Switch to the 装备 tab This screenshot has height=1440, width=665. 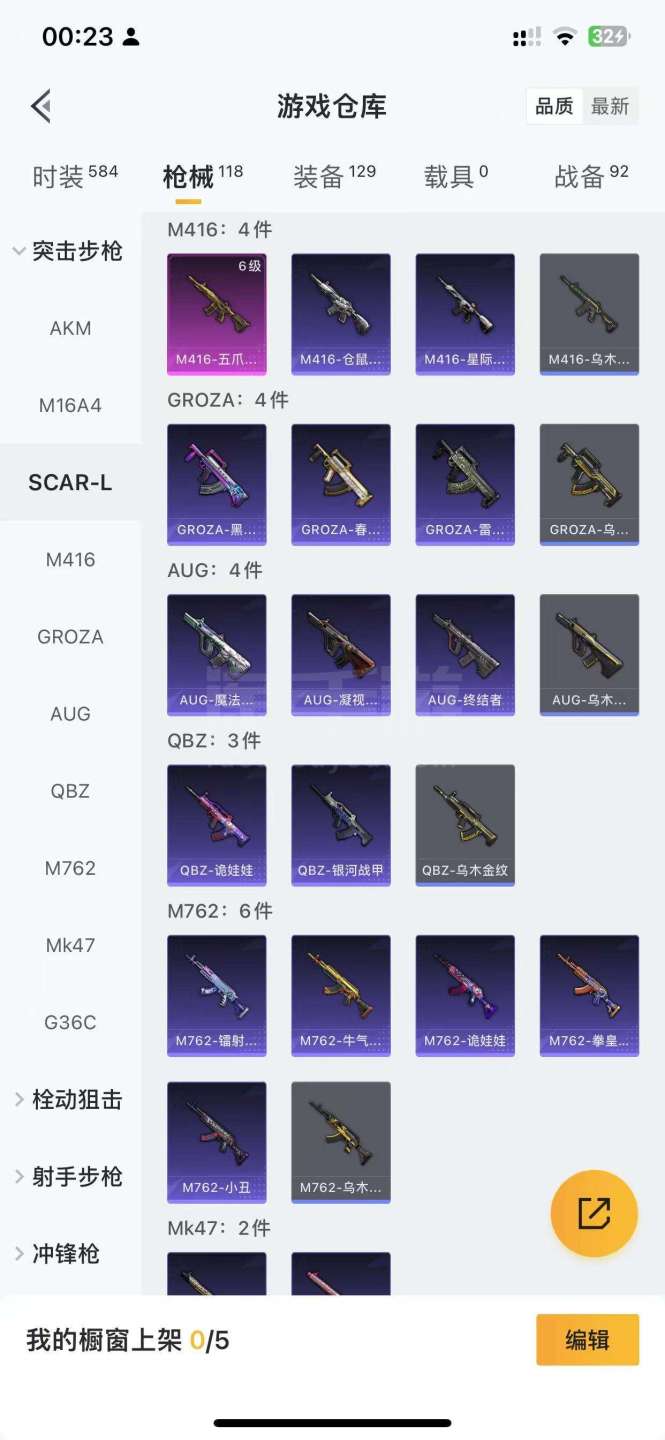pyautogui.click(x=334, y=176)
